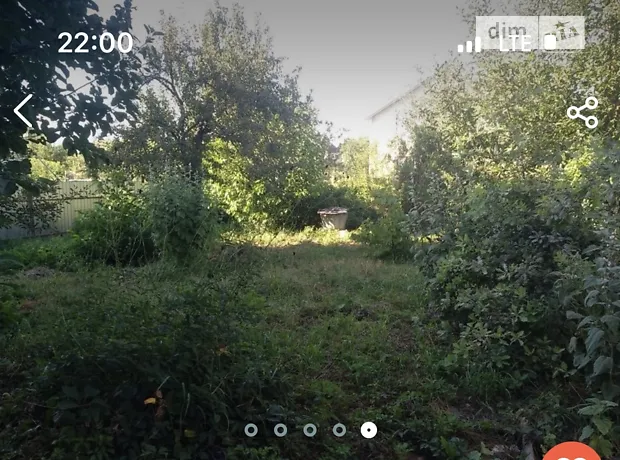Select the third page indicator dot
The height and width of the screenshot is (460, 620).
(310, 430)
